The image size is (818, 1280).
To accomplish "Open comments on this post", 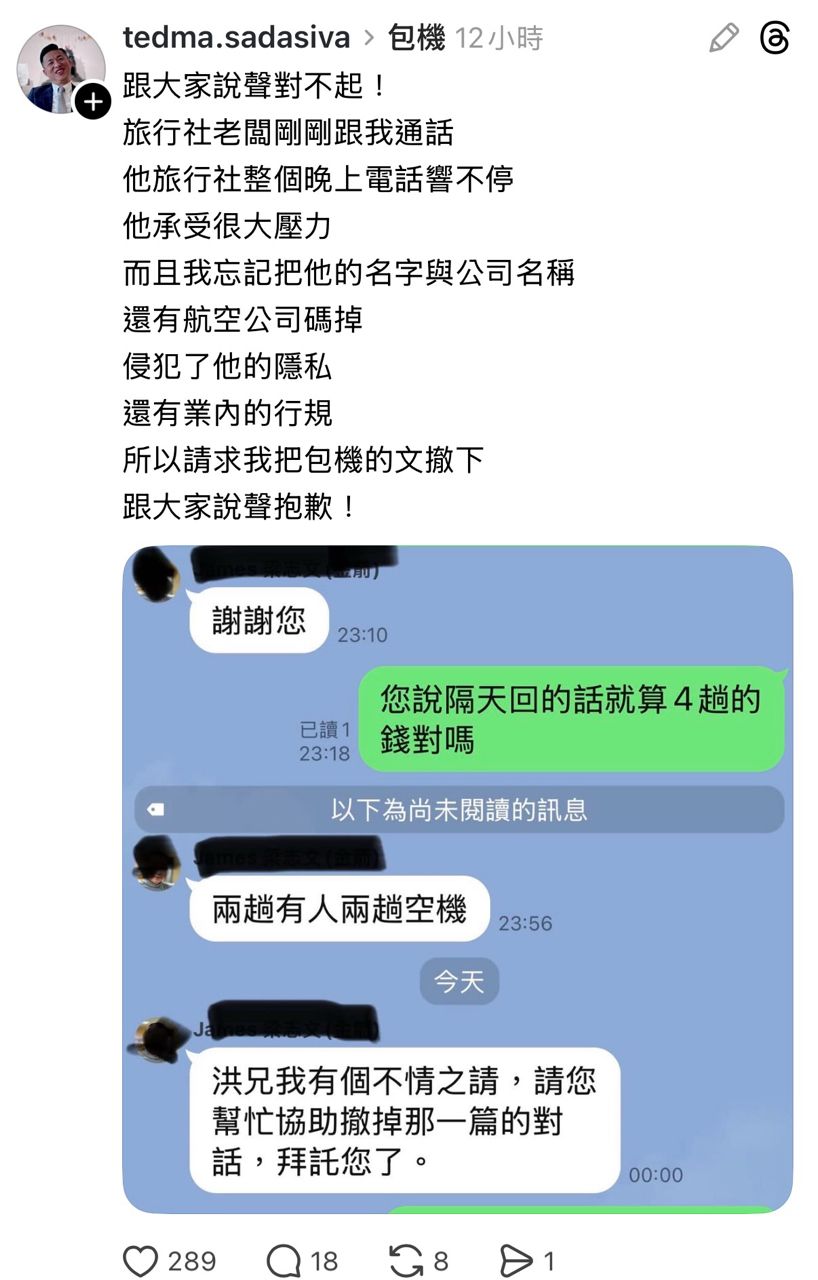I will pos(284,1261).
